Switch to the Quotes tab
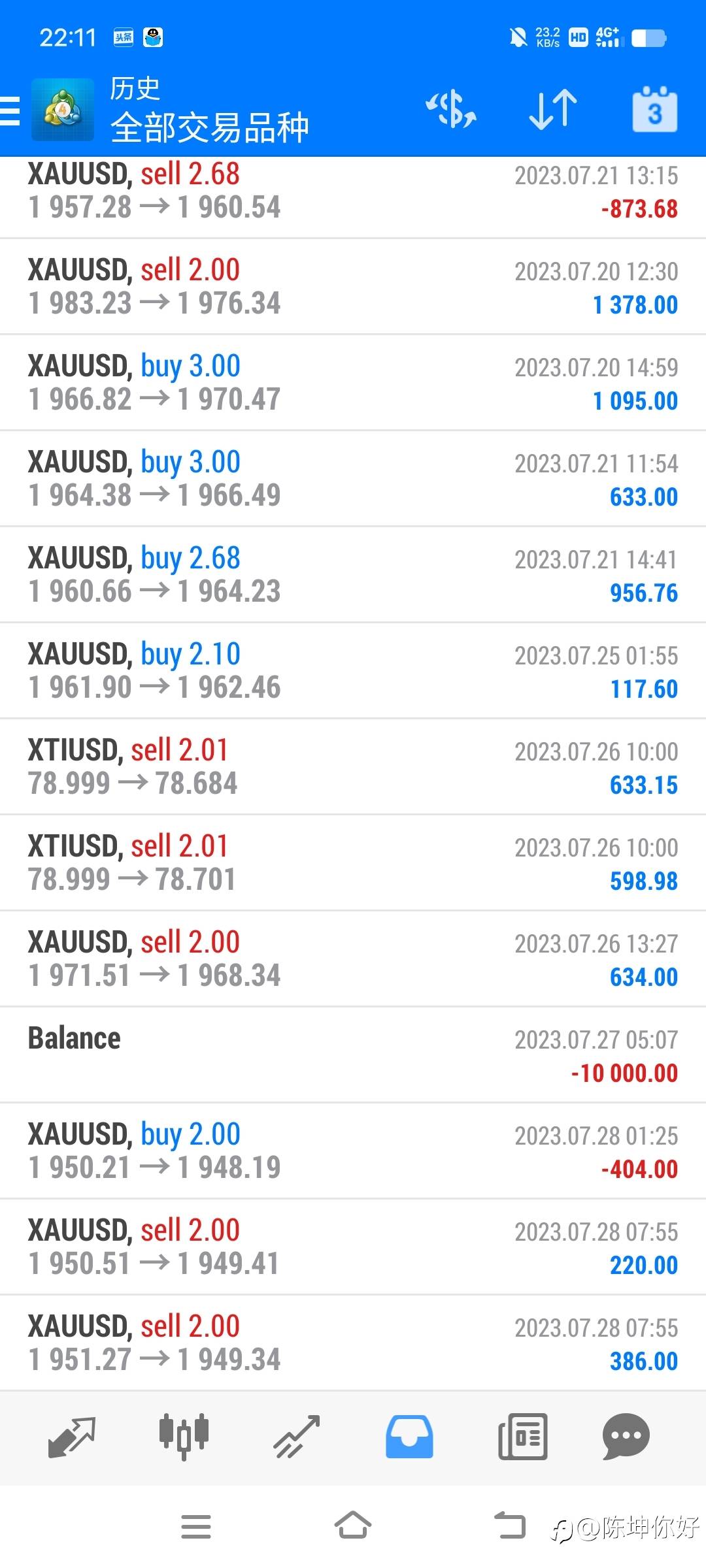The width and height of the screenshot is (706, 1568). 72,1437
